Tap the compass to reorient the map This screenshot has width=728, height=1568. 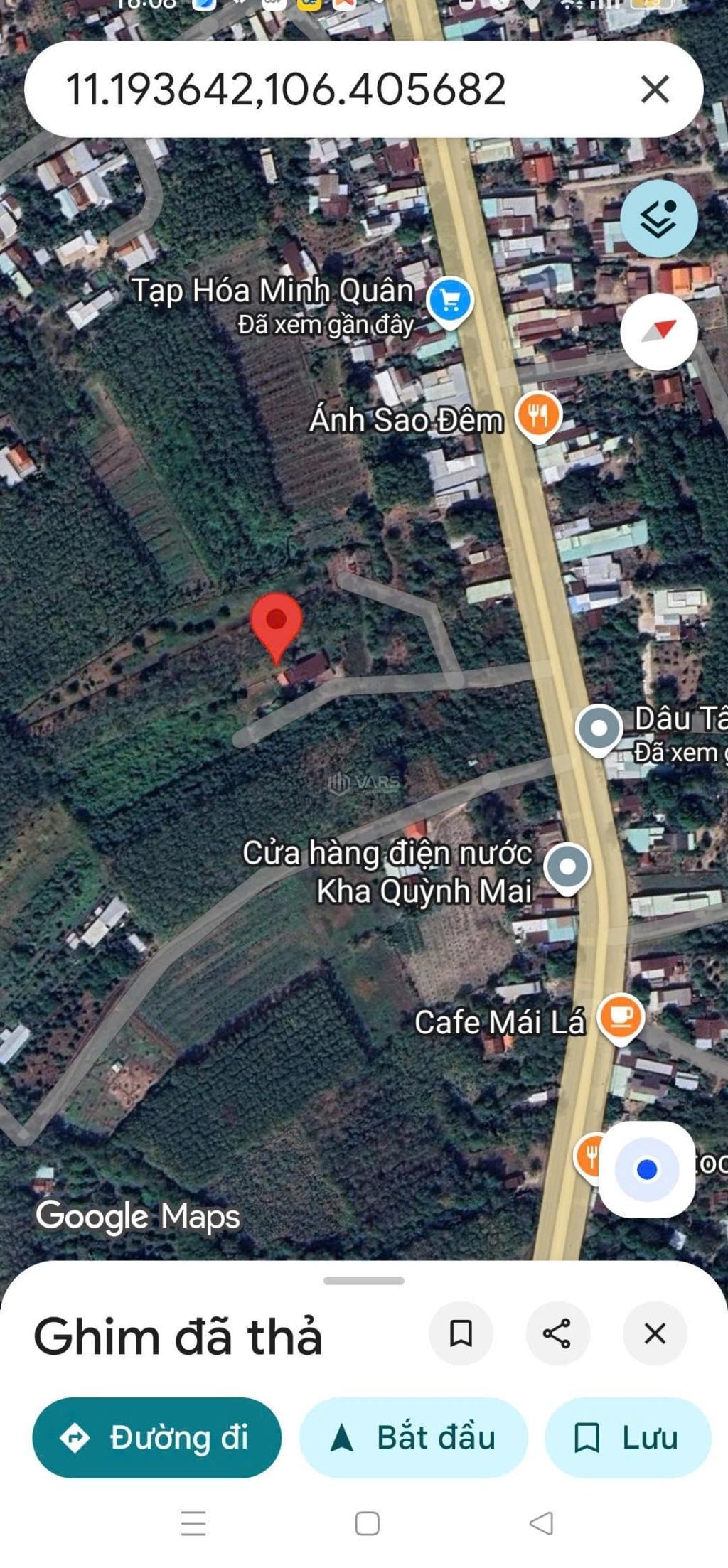click(658, 331)
